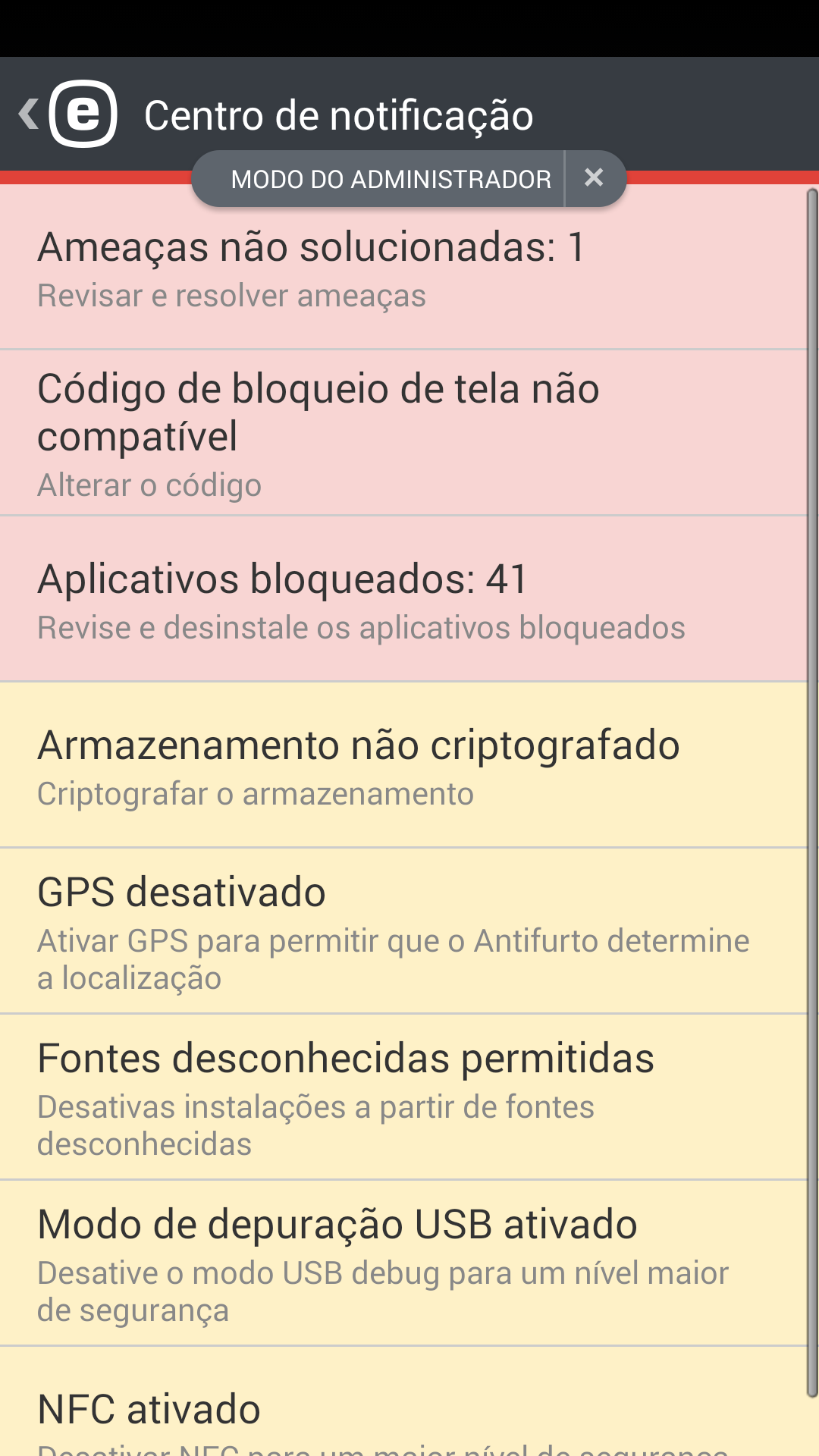Open the Armazenamento não criptografado warning
The image size is (819, 1456).
(x=359, y=744)
